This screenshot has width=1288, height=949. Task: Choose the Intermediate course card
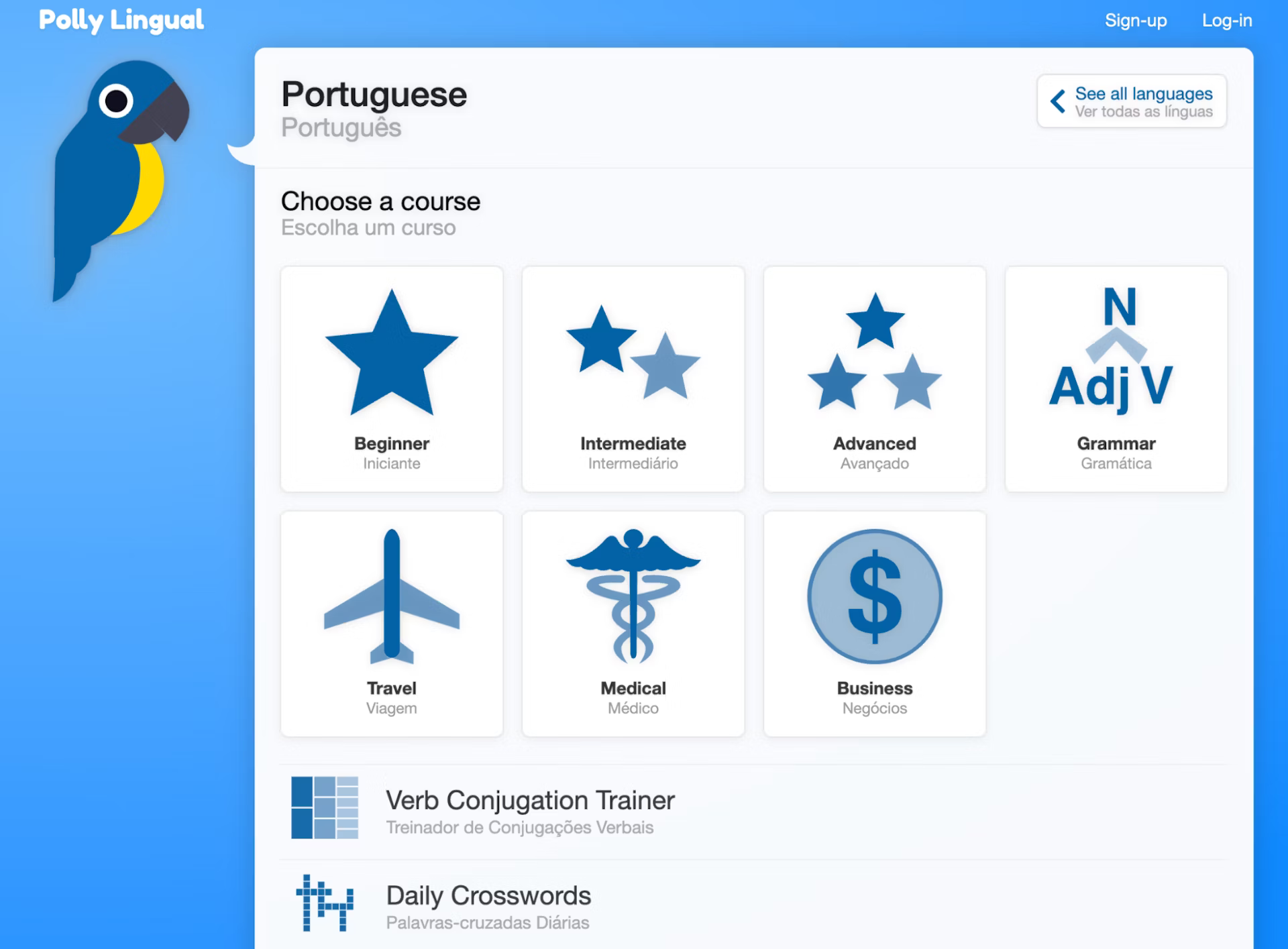[633, 379]
